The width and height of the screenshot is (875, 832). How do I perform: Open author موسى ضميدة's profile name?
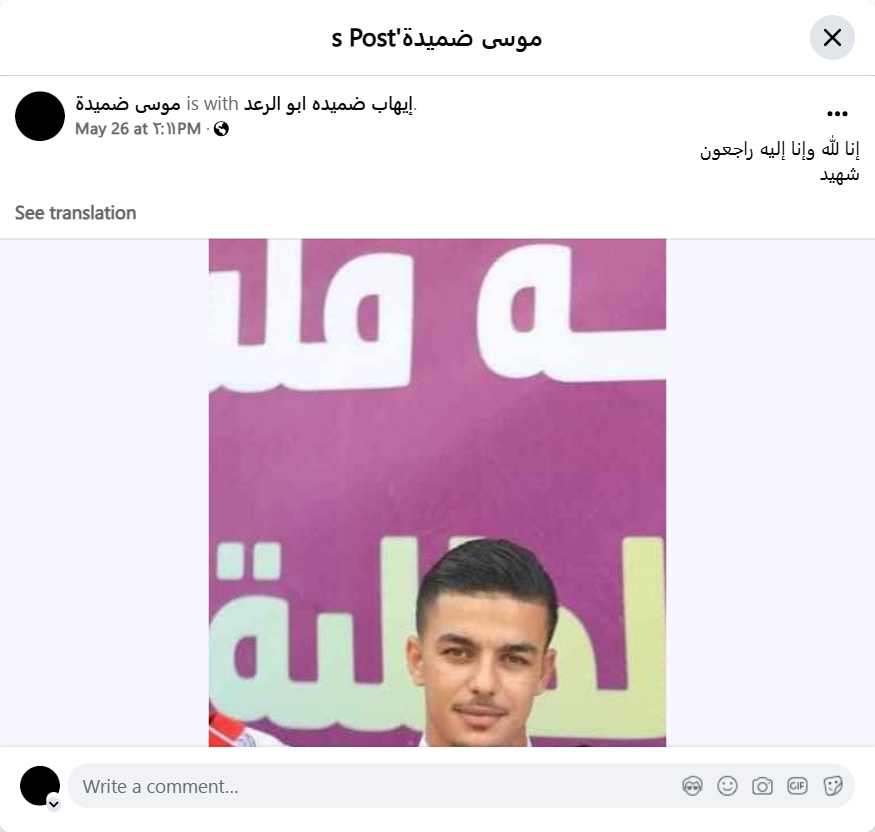pyautogui.click(x=128, y=103)
